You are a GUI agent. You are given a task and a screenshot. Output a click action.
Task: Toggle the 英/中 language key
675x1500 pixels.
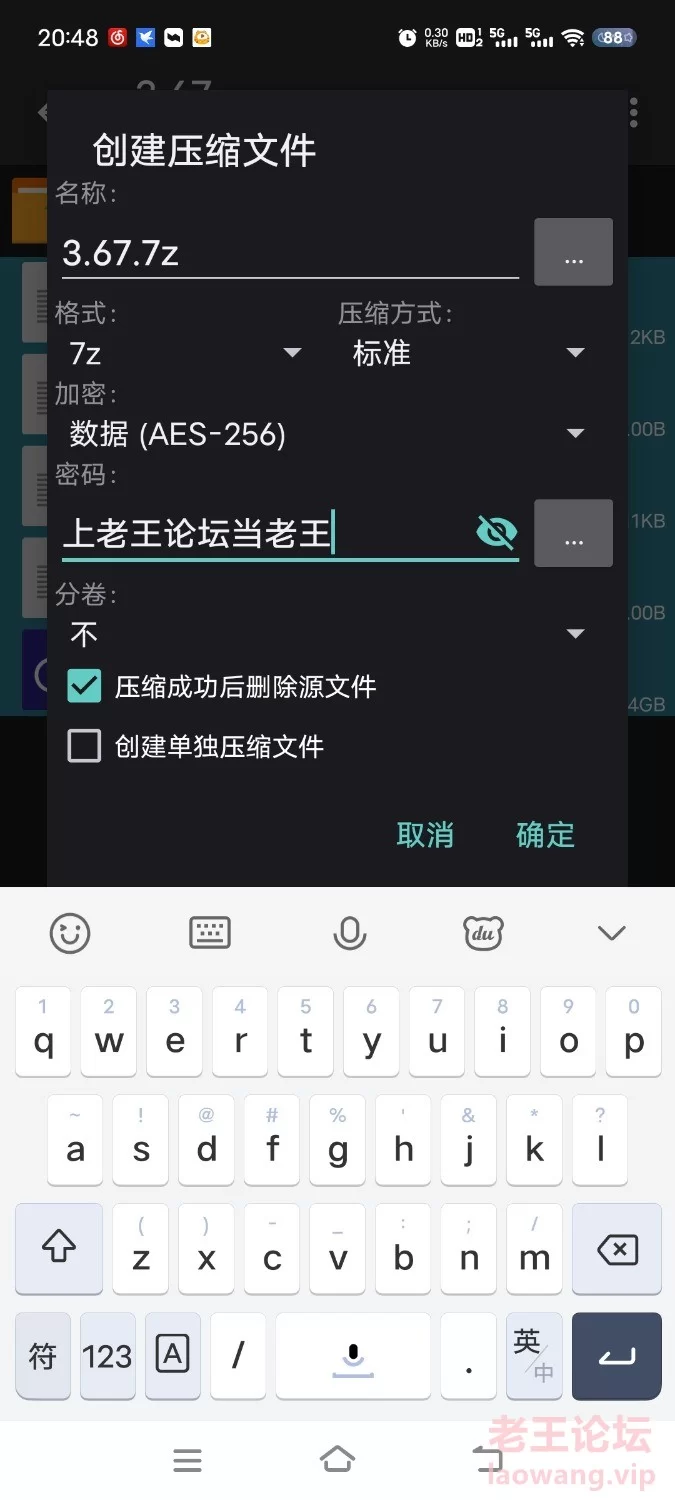tap(533, 1356)
